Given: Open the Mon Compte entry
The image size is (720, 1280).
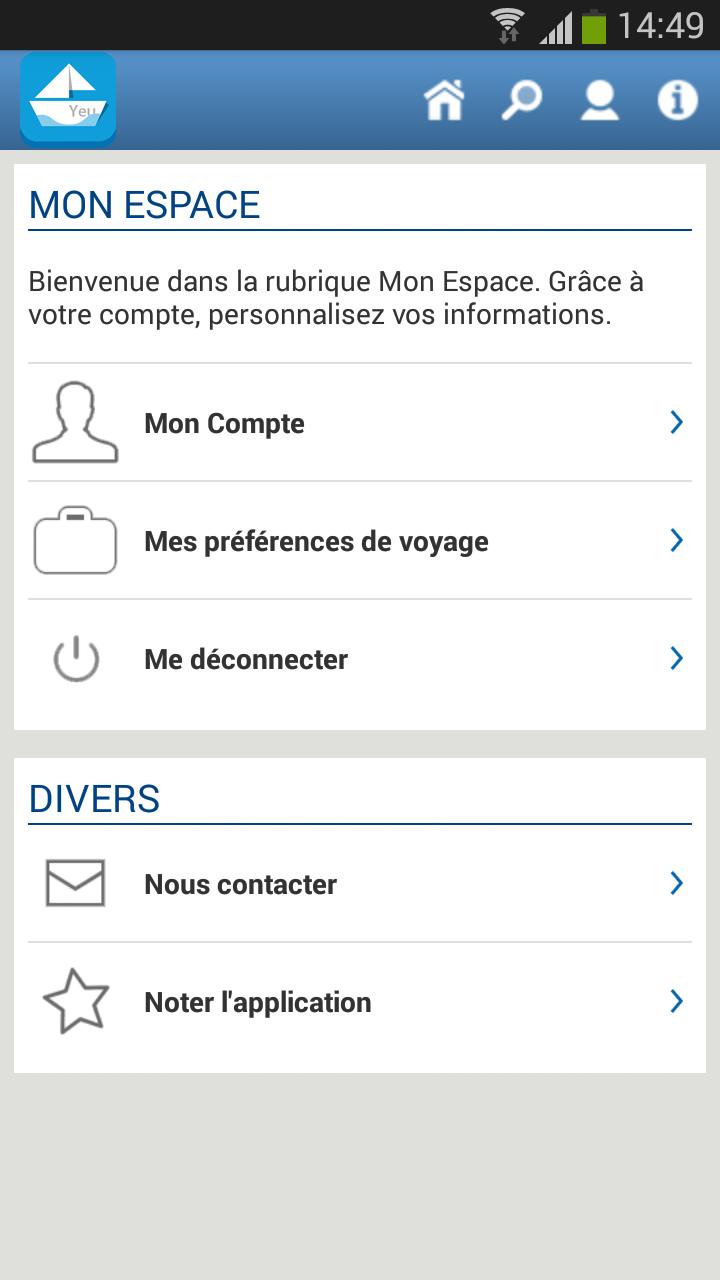Looking at the screenshot, I should [224, 423].
